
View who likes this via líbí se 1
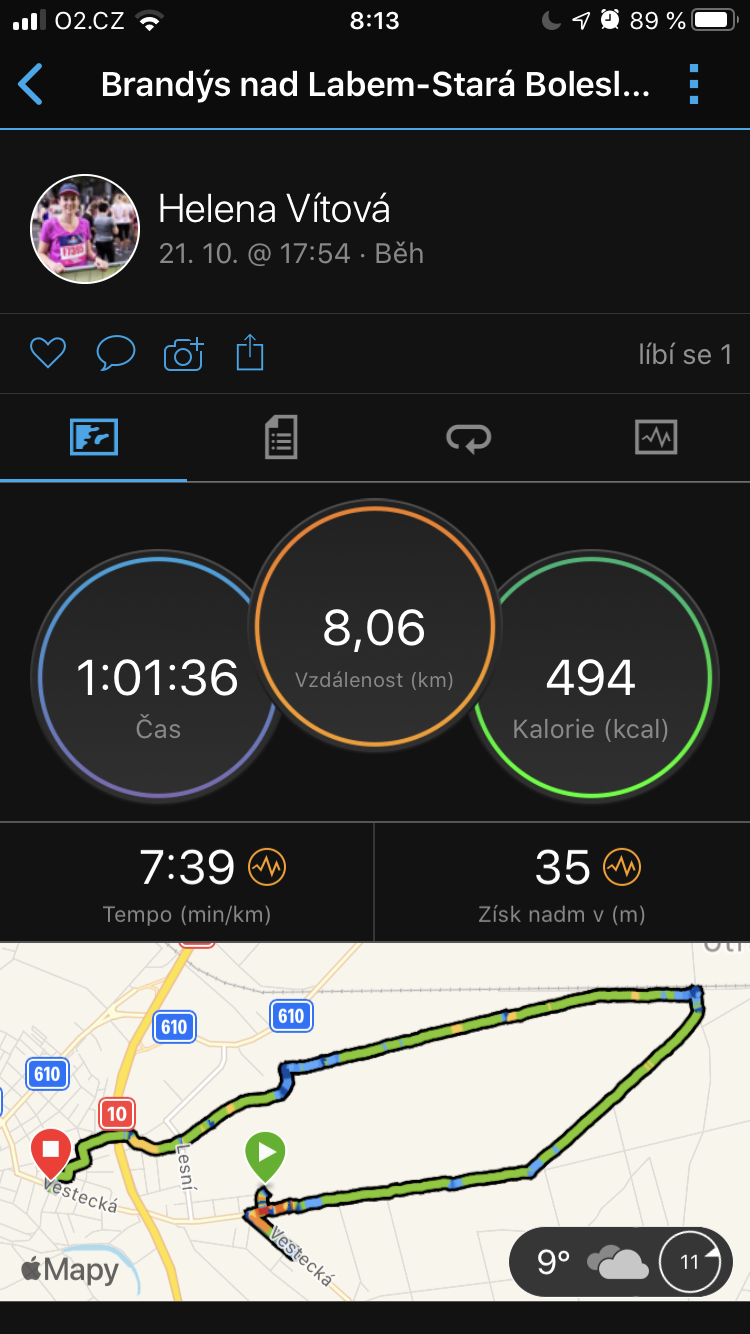tap(685, 354)
